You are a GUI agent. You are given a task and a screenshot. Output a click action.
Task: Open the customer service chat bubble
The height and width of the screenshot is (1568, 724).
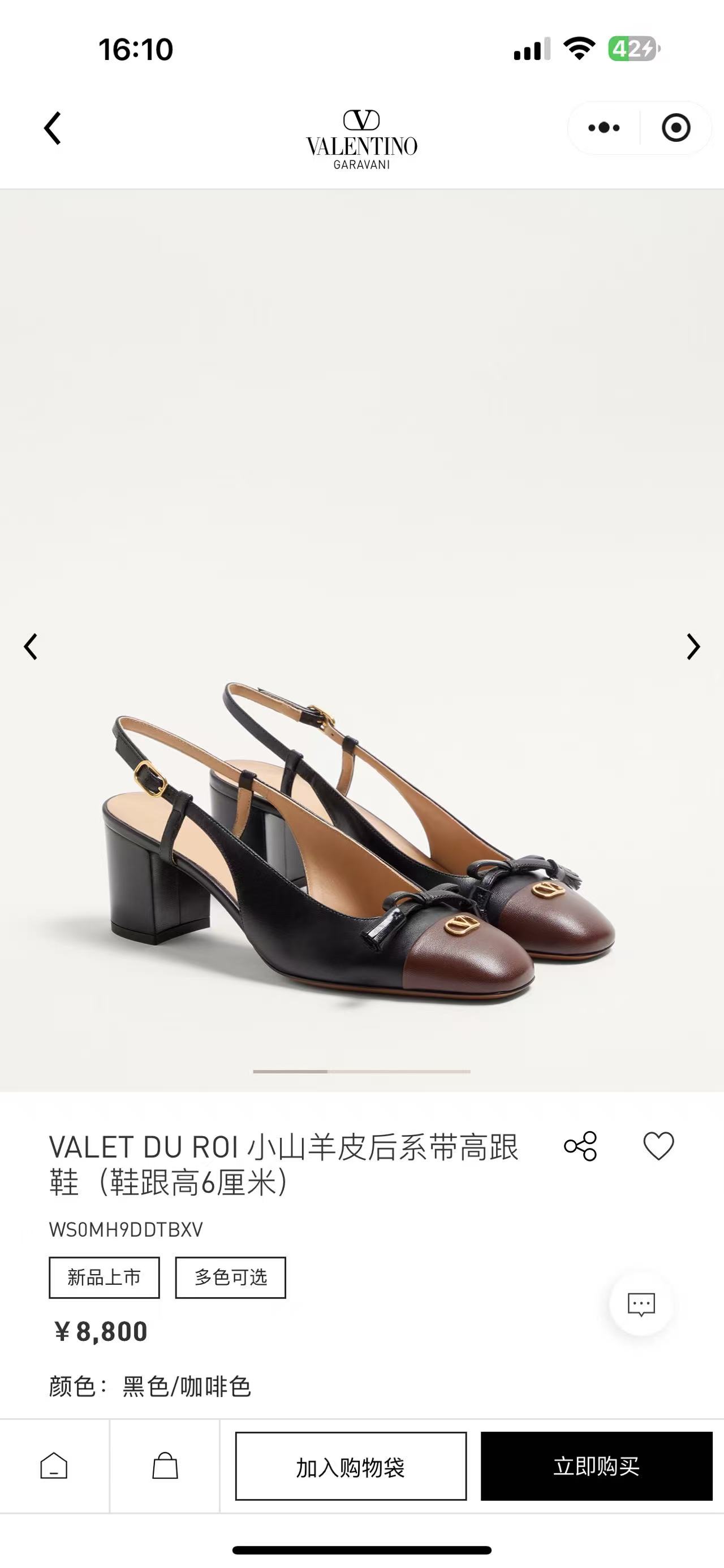tap(641, 1304)
